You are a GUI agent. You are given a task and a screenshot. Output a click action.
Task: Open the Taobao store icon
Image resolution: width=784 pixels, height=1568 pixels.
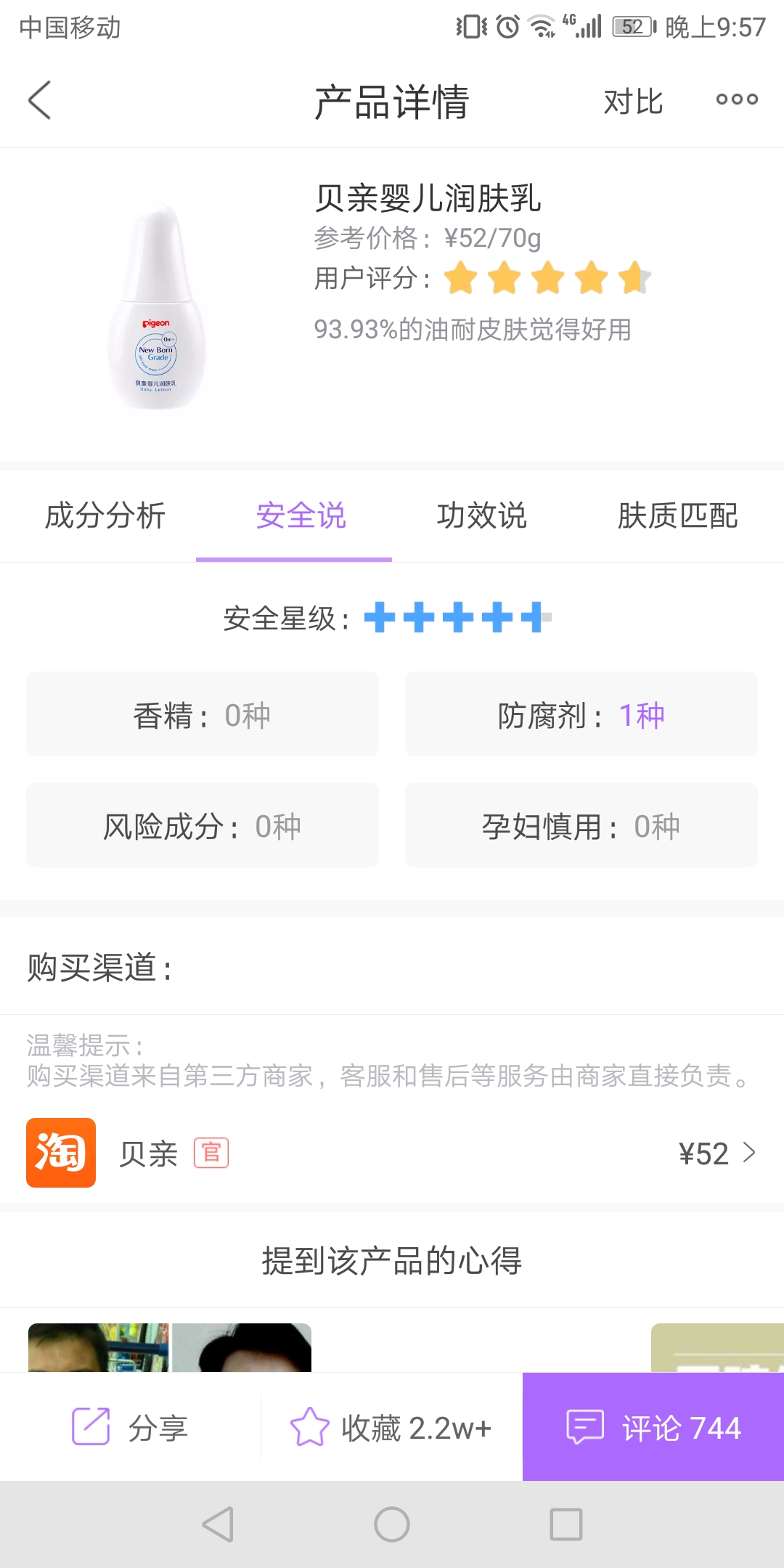click(x=61, y=1153)
